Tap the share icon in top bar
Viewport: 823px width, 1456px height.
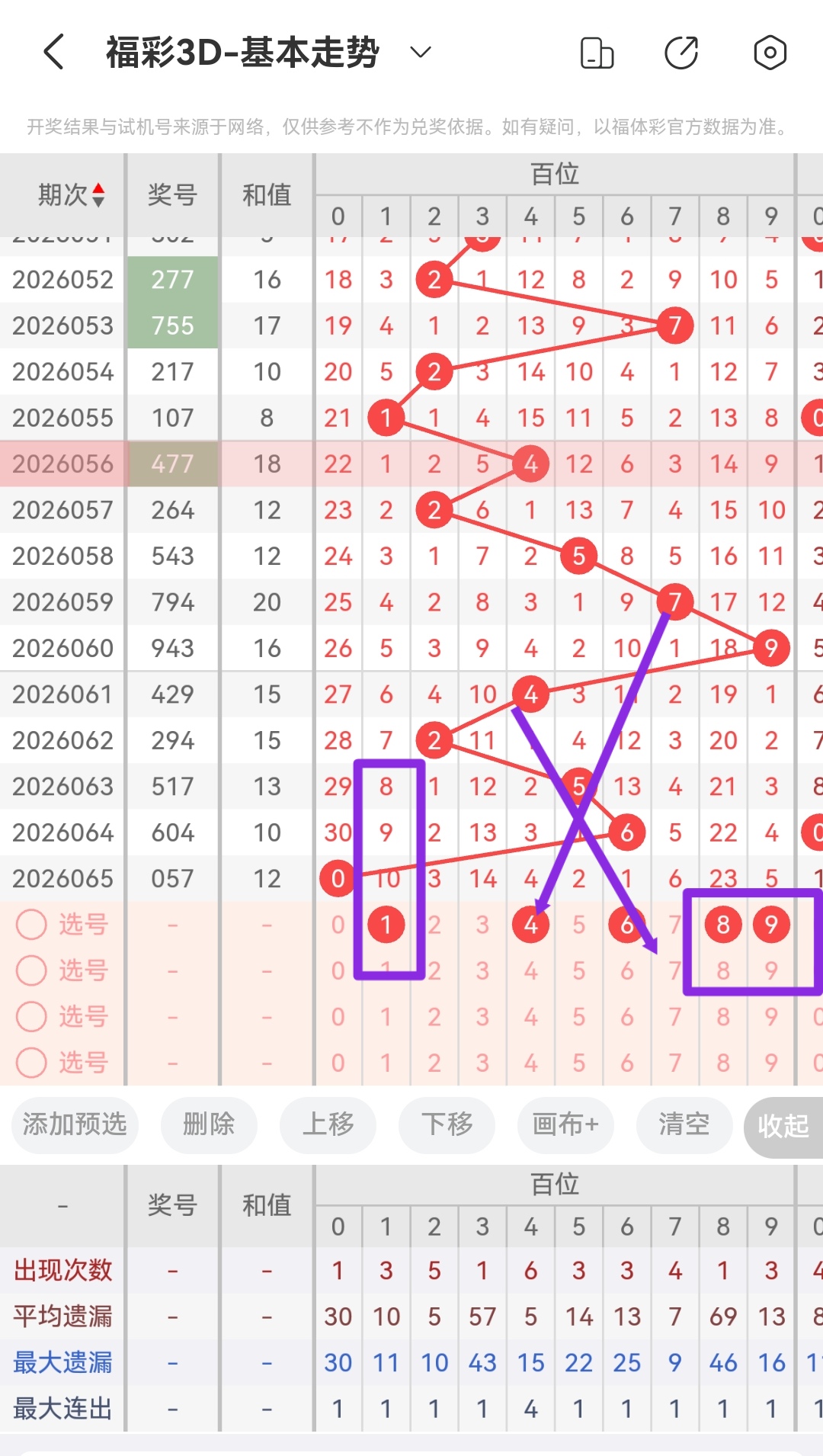682,52
